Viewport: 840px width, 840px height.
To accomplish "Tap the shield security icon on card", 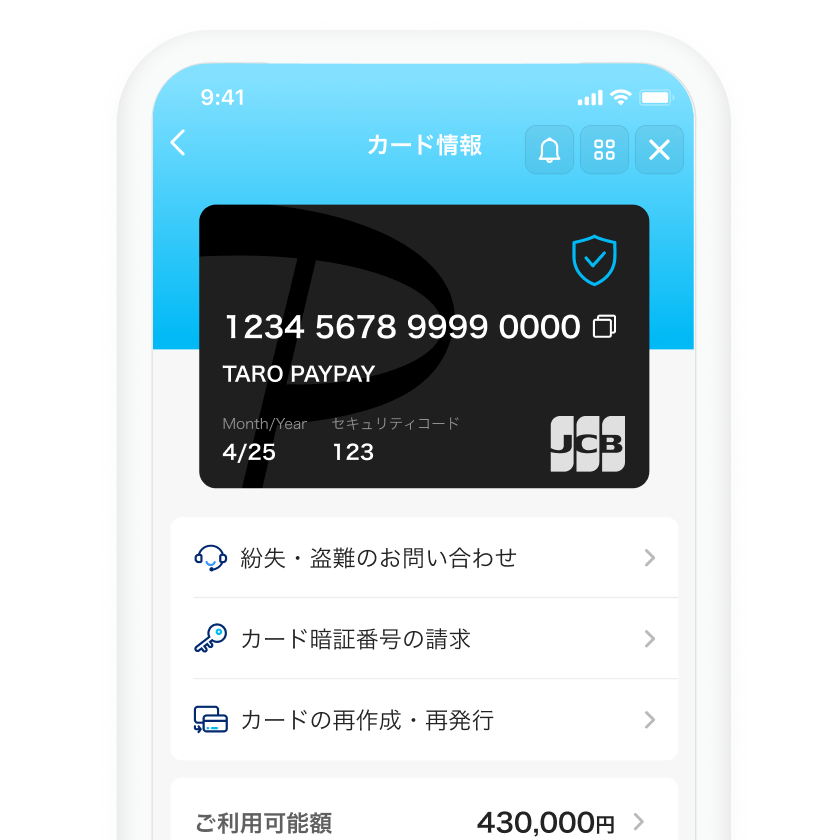I will coord(594,260).
